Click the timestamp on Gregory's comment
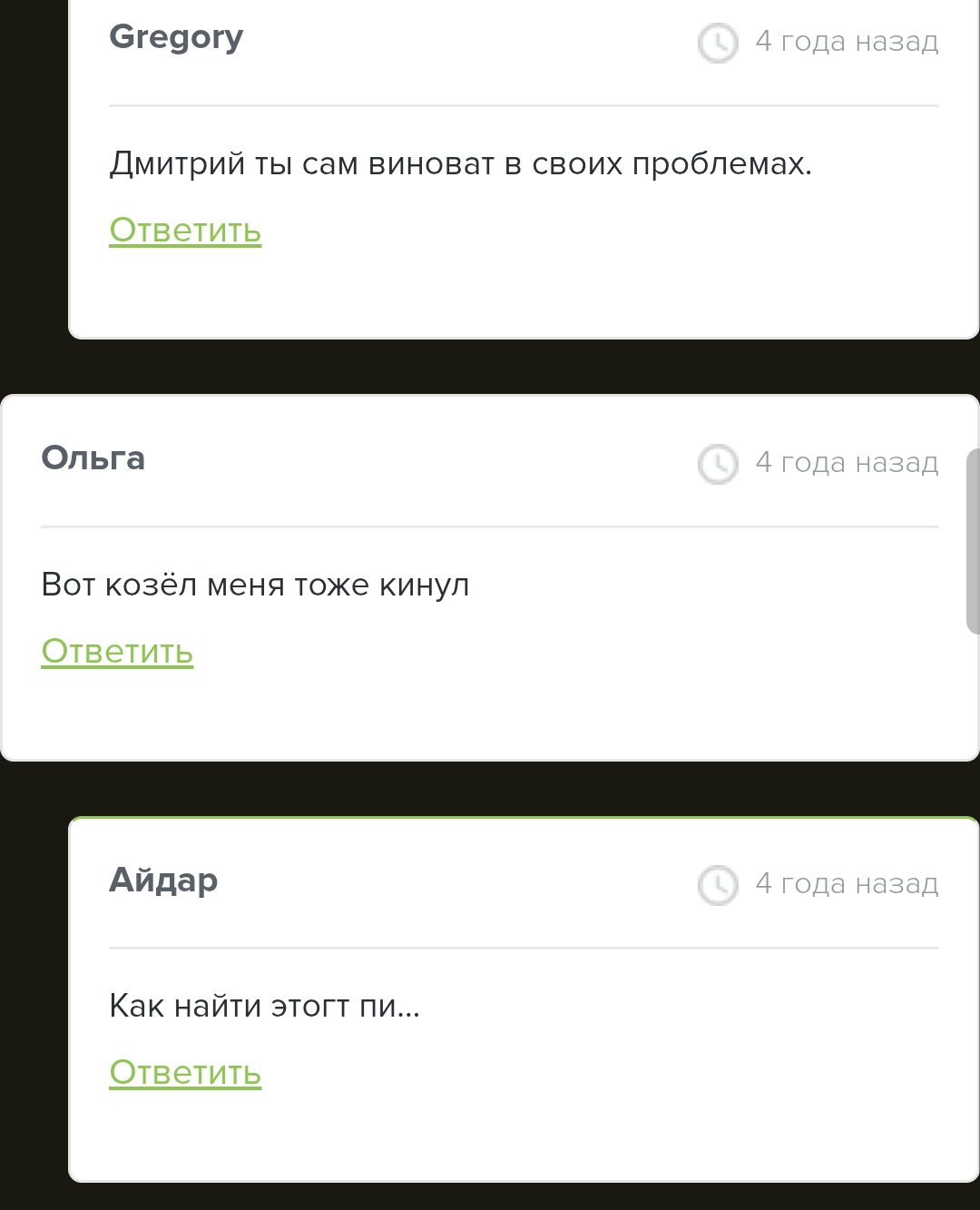The height and width of the screenshot is (1210, 980). point(848,42)
